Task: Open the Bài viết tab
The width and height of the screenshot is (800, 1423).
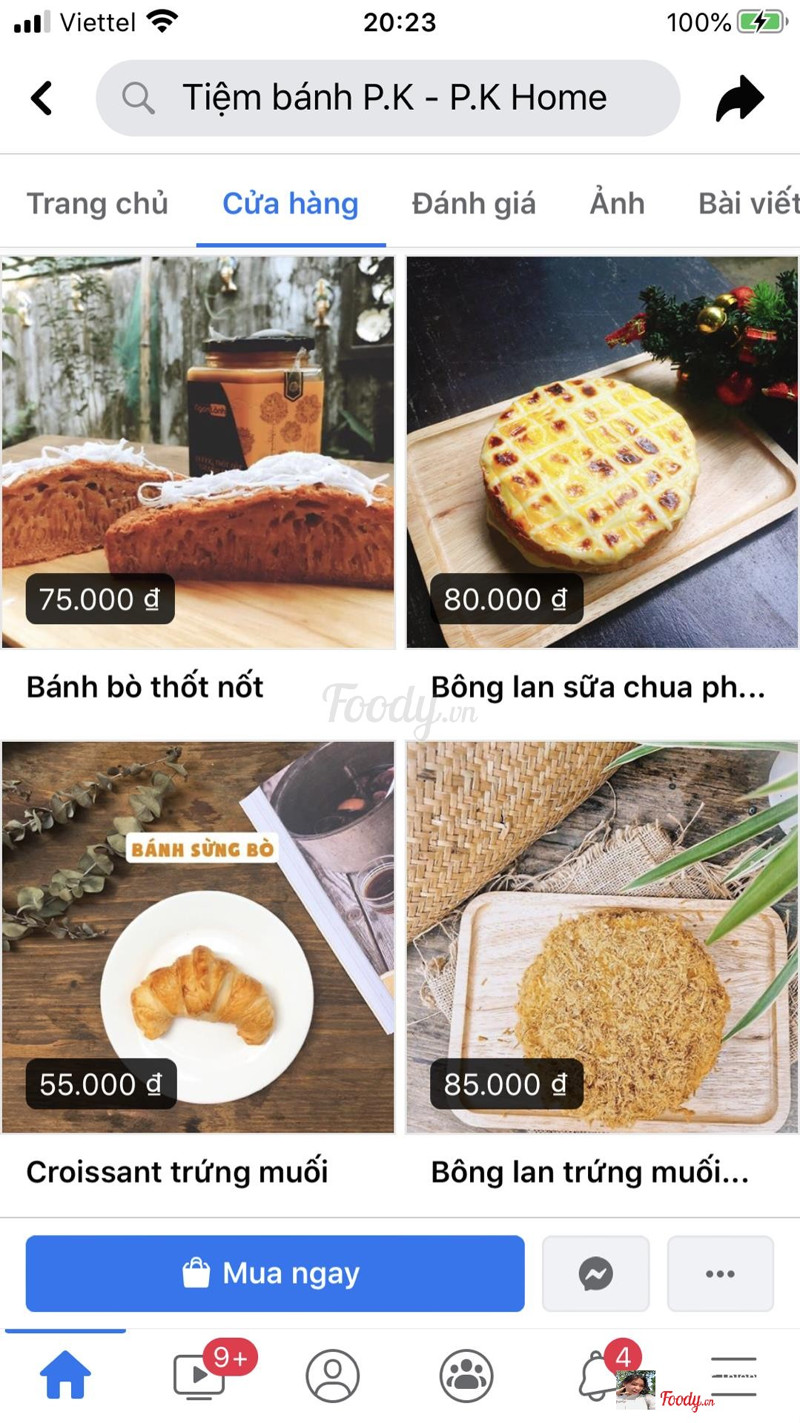Action: pyautogui.click(x=747, y=203)
